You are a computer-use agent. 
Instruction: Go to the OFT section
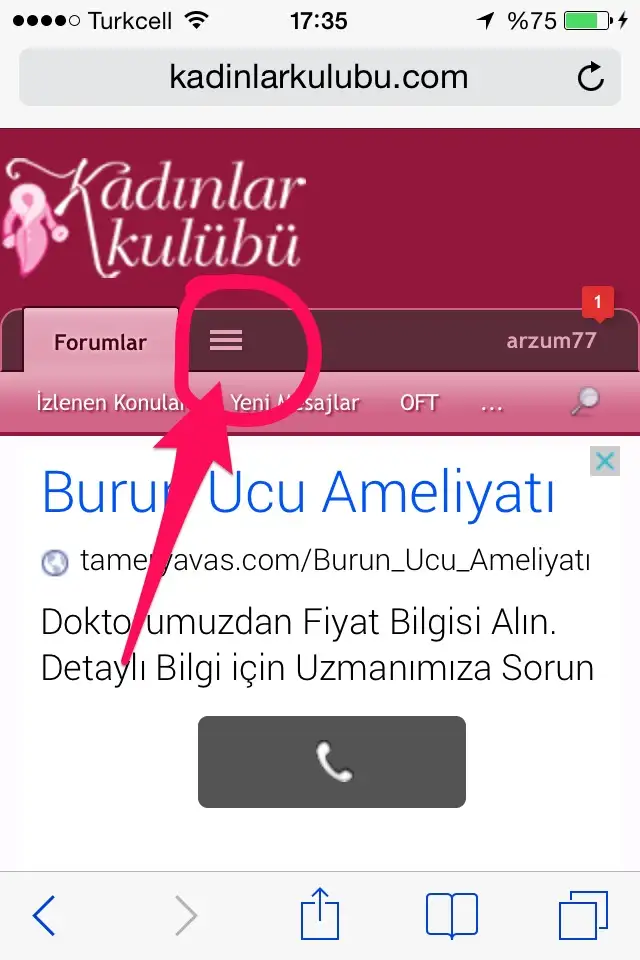tap(419, 402)
